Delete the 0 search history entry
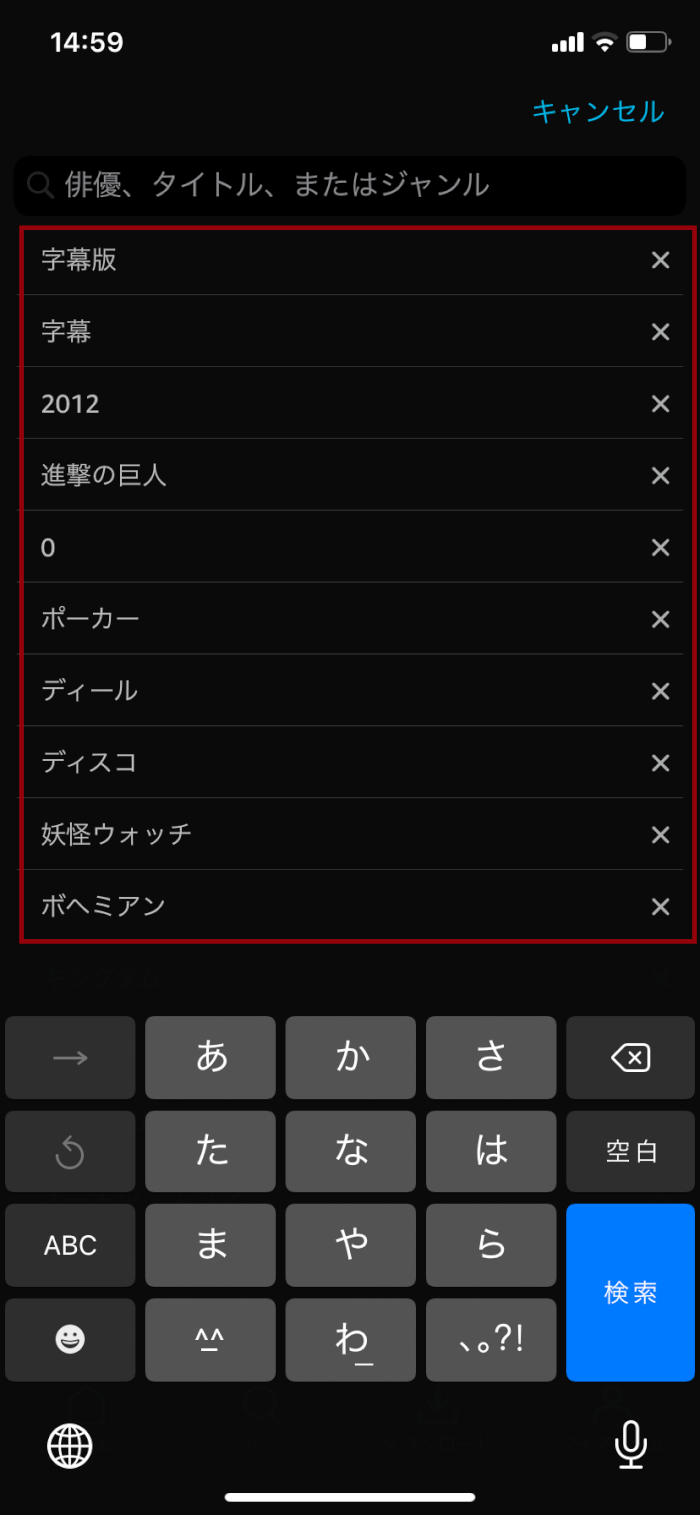 click(660, 548)
